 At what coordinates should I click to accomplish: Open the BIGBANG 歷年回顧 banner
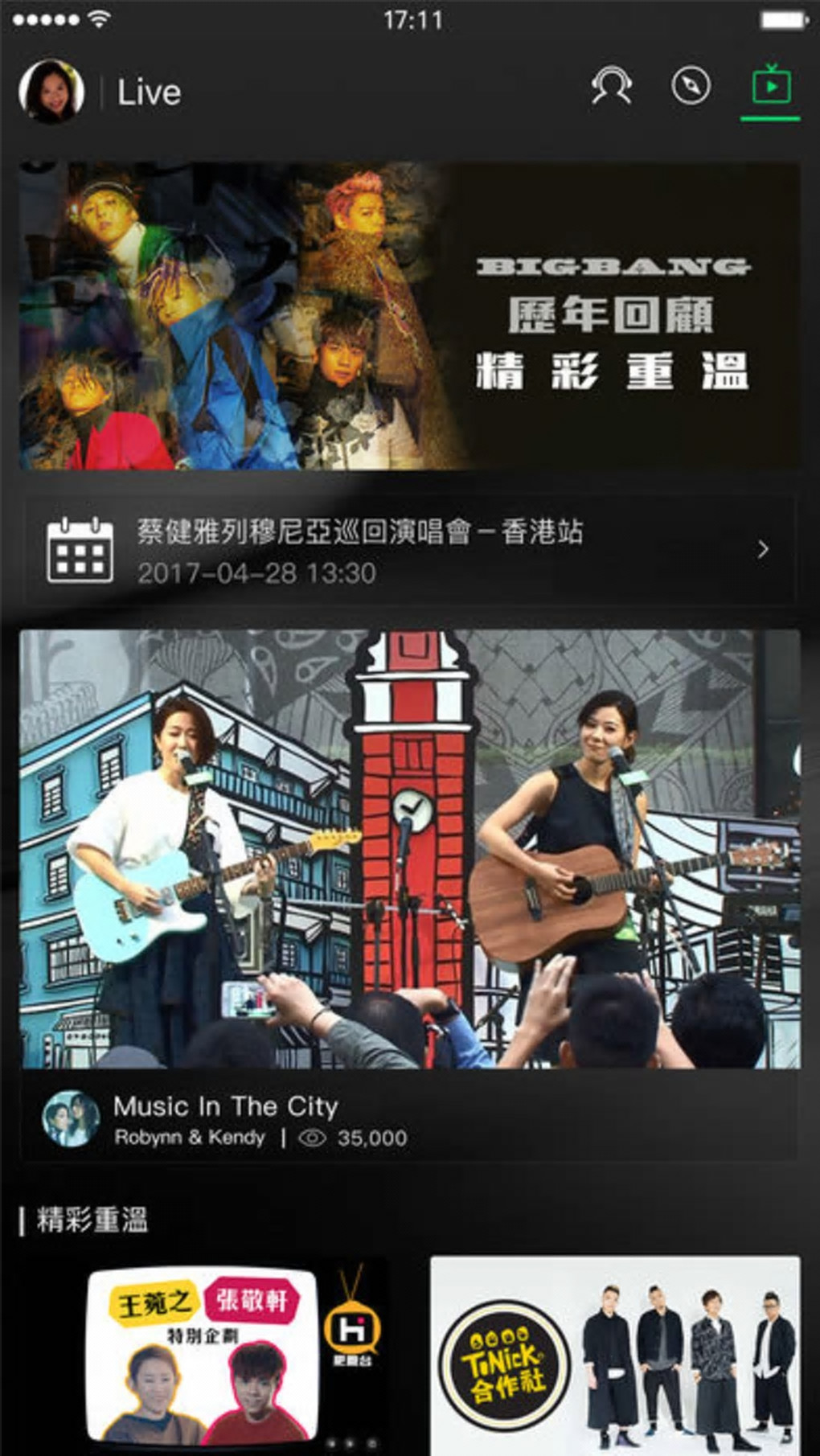point(409,316)
